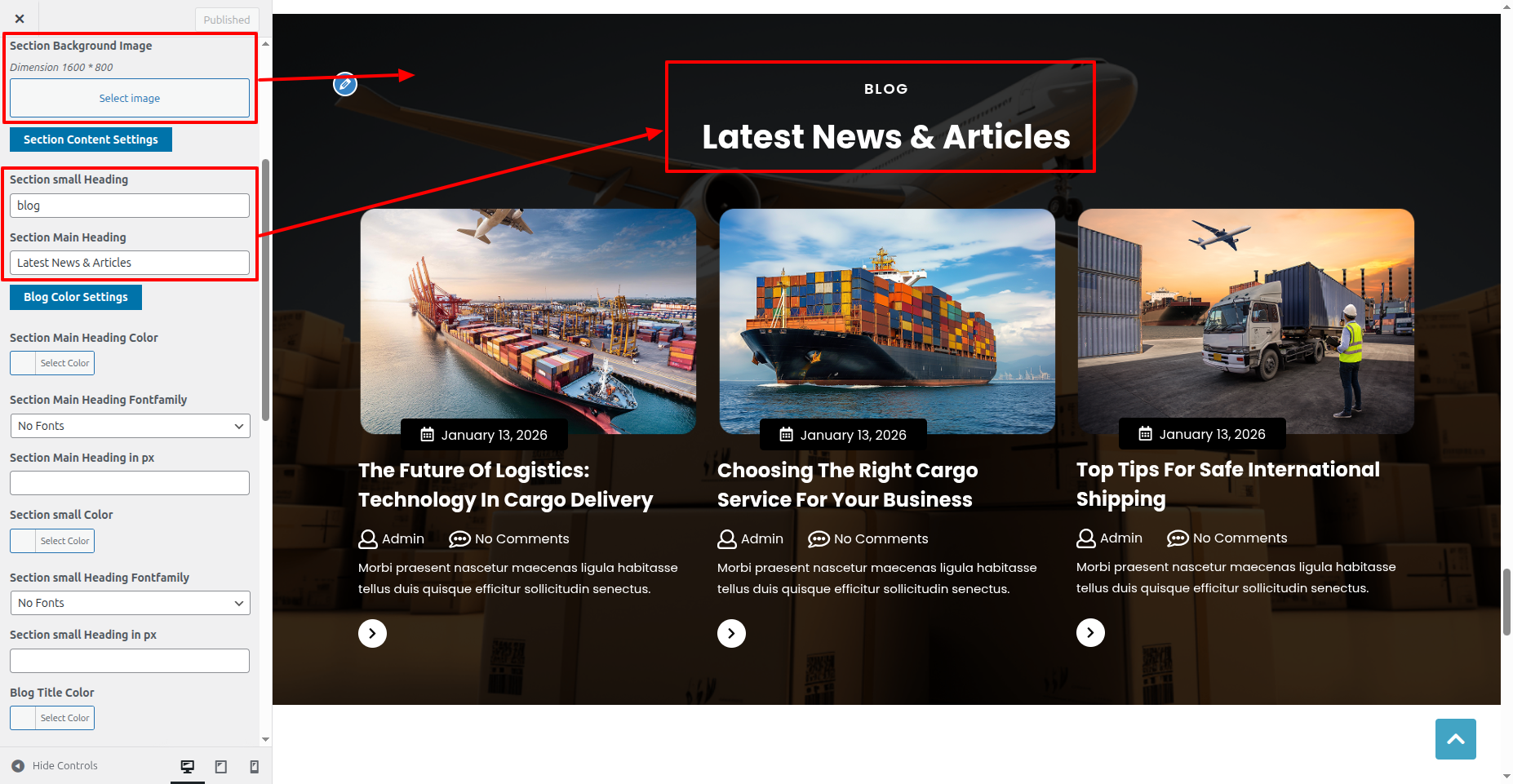Pick Section Main Heading Color
The height and width of the screenshot is (784, 1513).
[52, 363]
